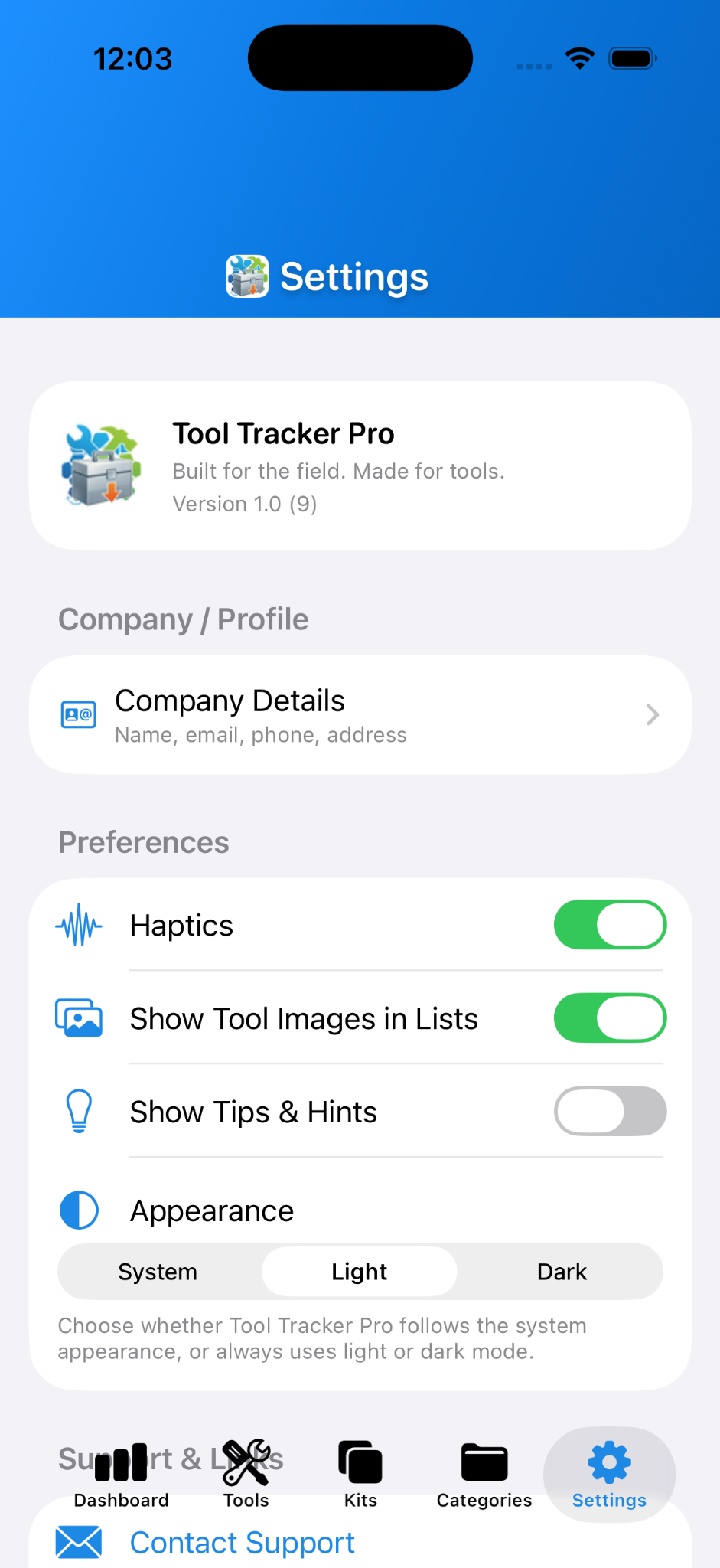This screenshot has width=720, height=1568.
Task: Select the Light appearance segment
Action: [359, 1271]
